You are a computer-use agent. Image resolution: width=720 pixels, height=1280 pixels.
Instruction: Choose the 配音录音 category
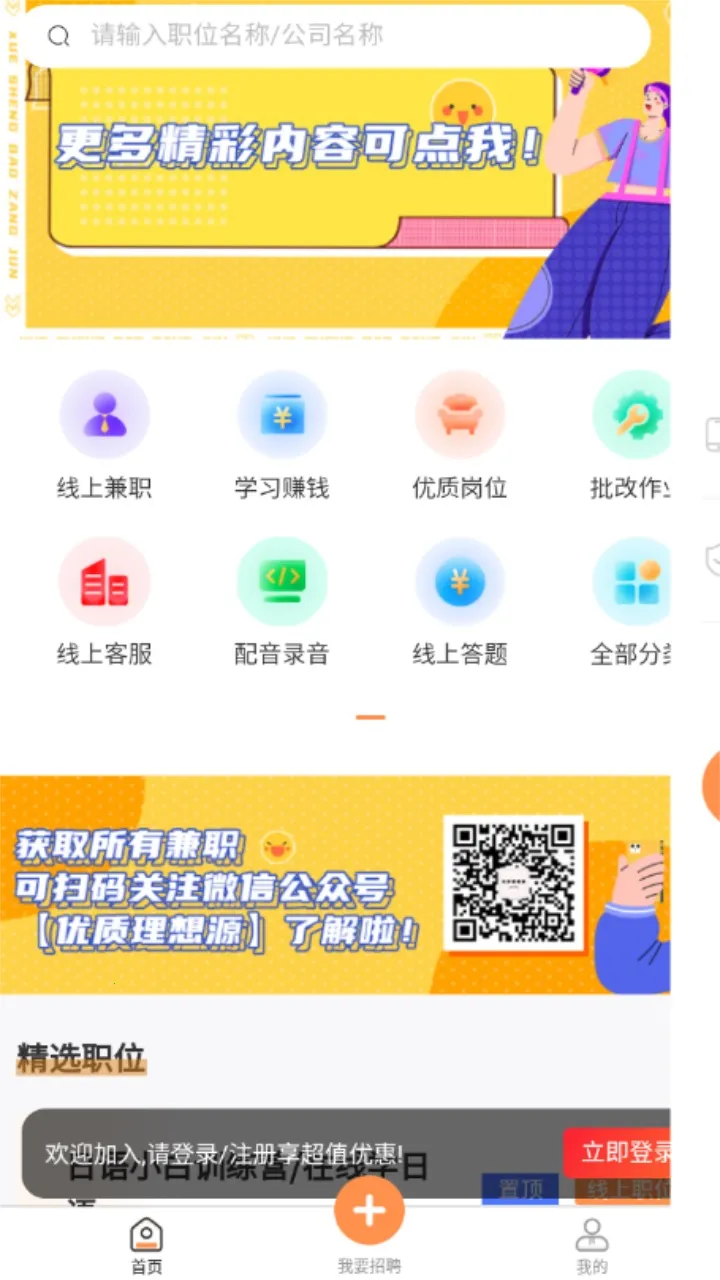click(282, 600)
